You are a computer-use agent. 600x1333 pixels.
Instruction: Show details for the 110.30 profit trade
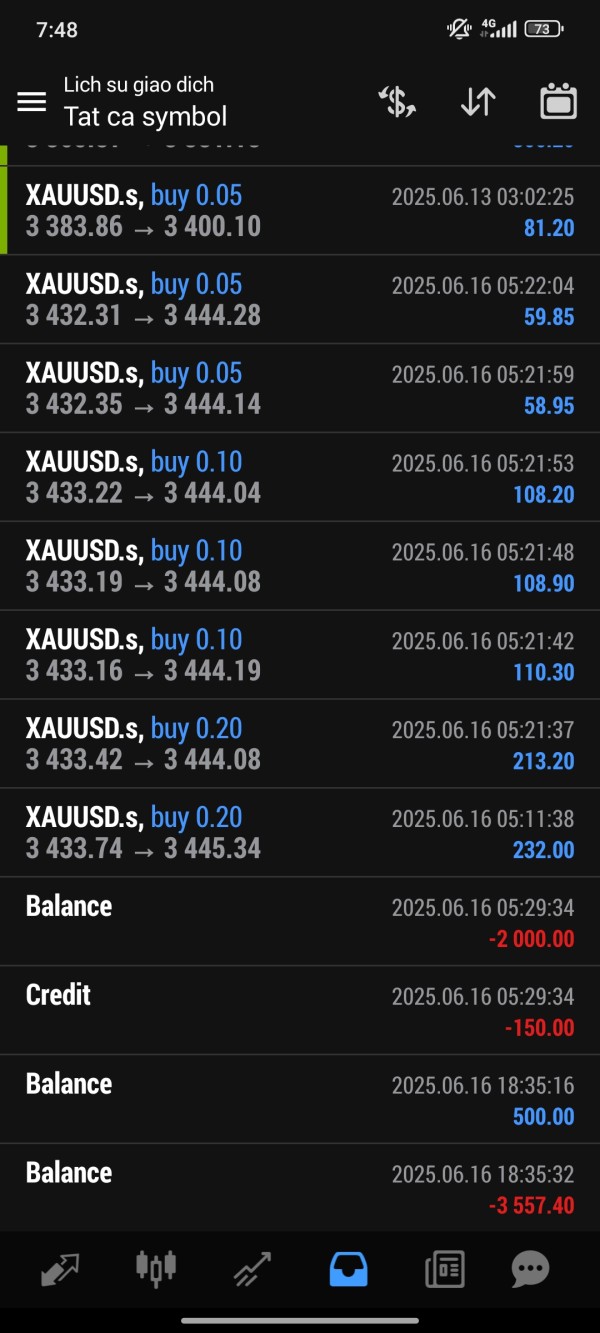[x=300, y=656]
